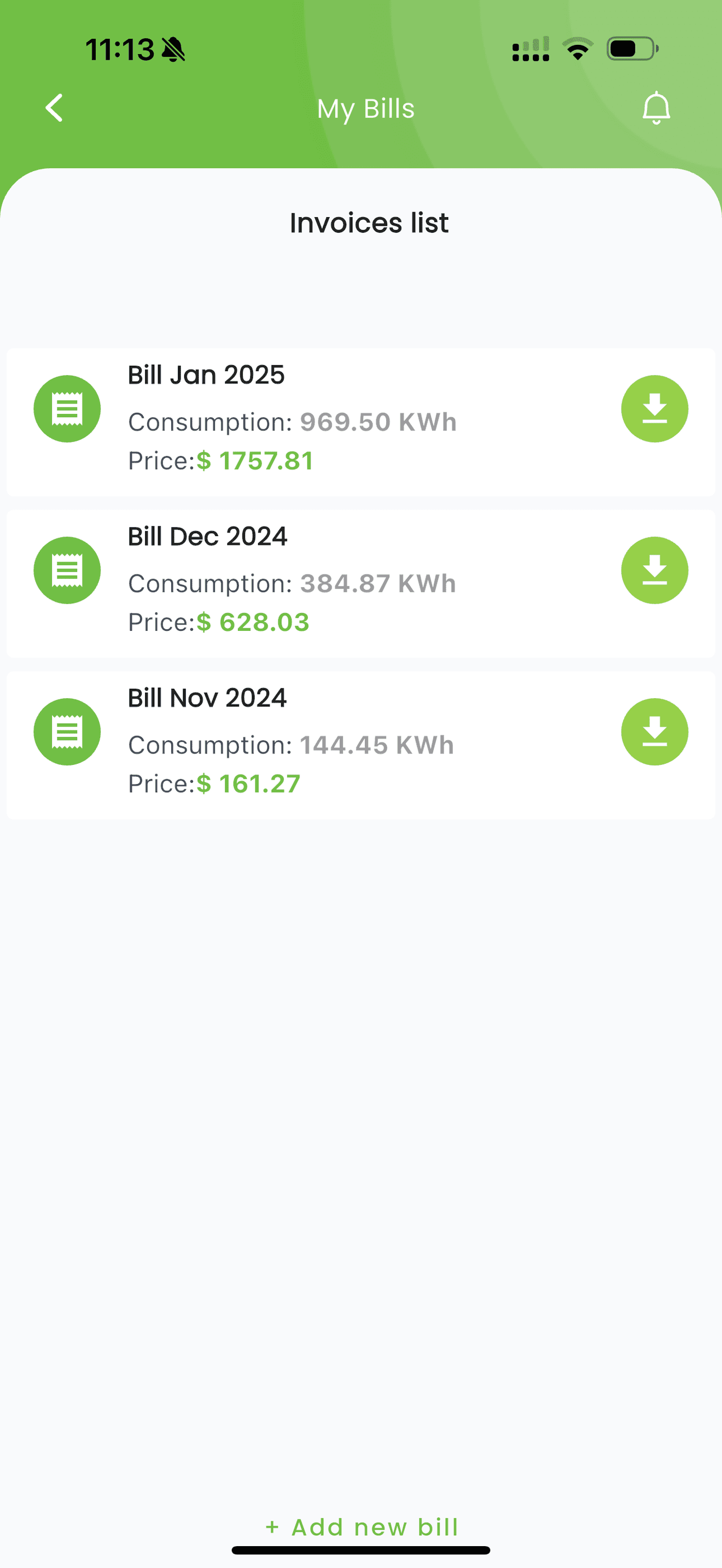This screenshot has height=1568, width=722.
Task: Download the Dec 2024 bill
Action: (654, 570)
